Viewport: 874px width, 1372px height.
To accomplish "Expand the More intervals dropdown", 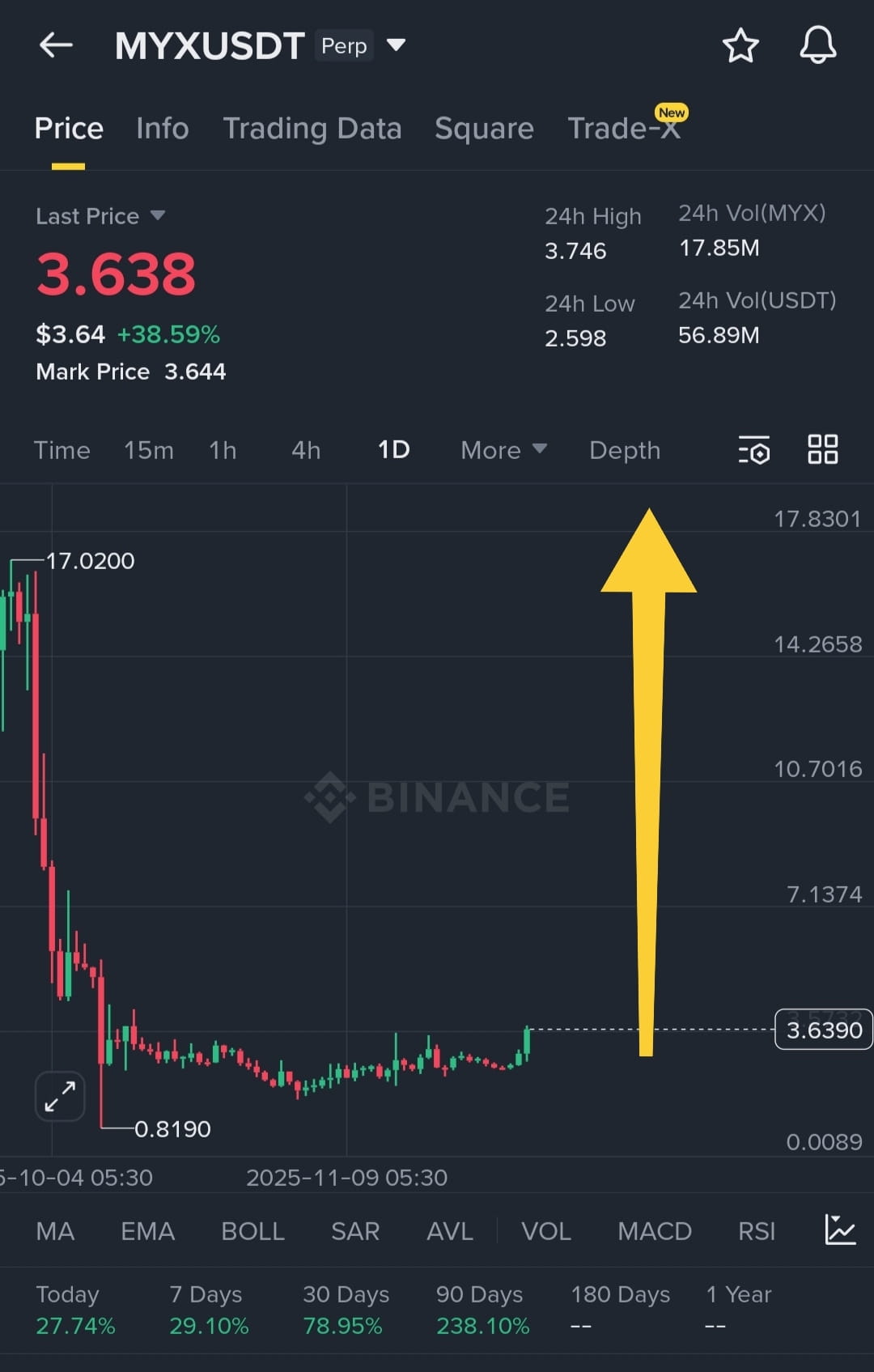I will point(503,450).
